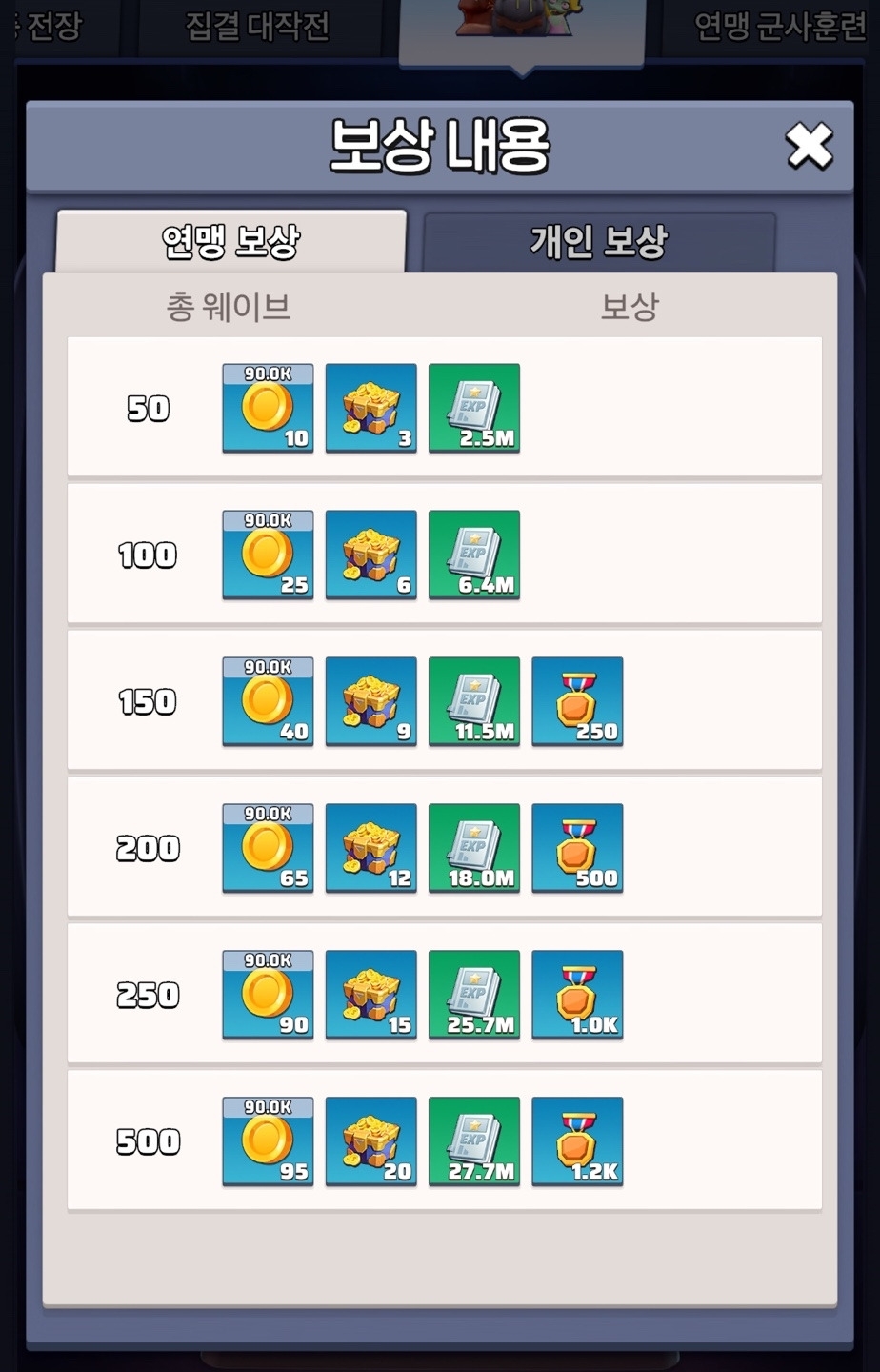Open the 18.0M EXP reward at wave 200
This screenshot has height=1372, width=880.
pos(474,848)
